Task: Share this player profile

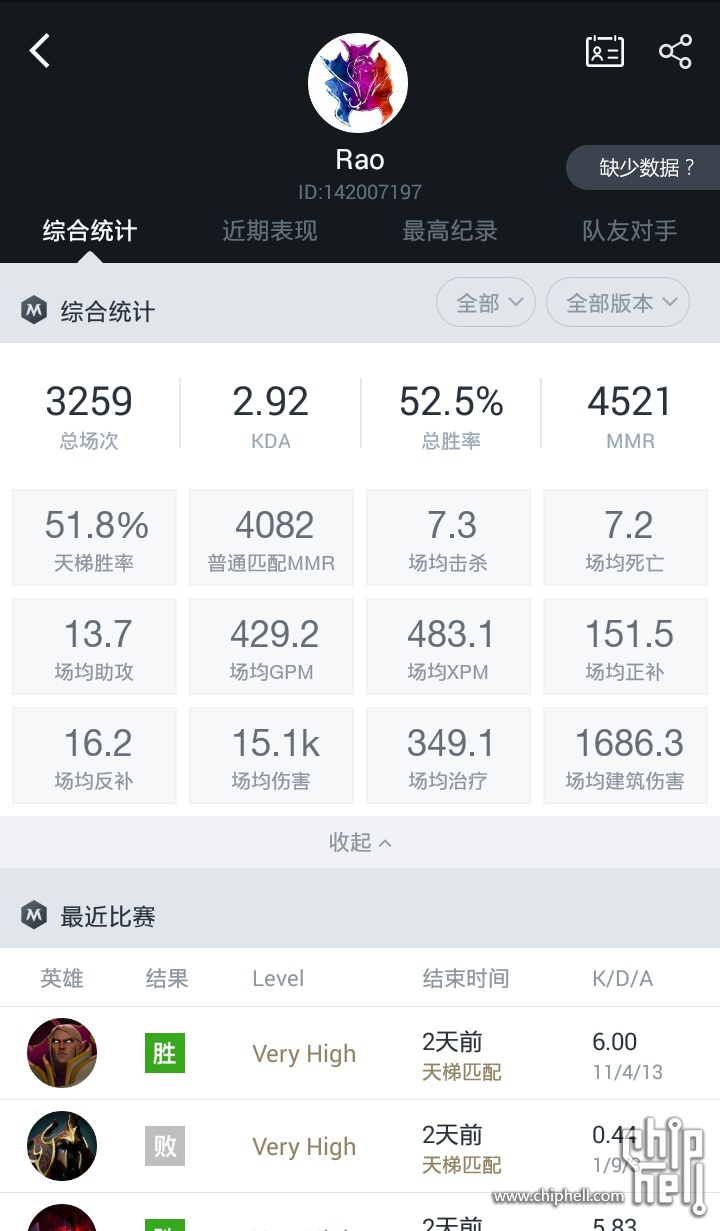Action: pos(675,51)
